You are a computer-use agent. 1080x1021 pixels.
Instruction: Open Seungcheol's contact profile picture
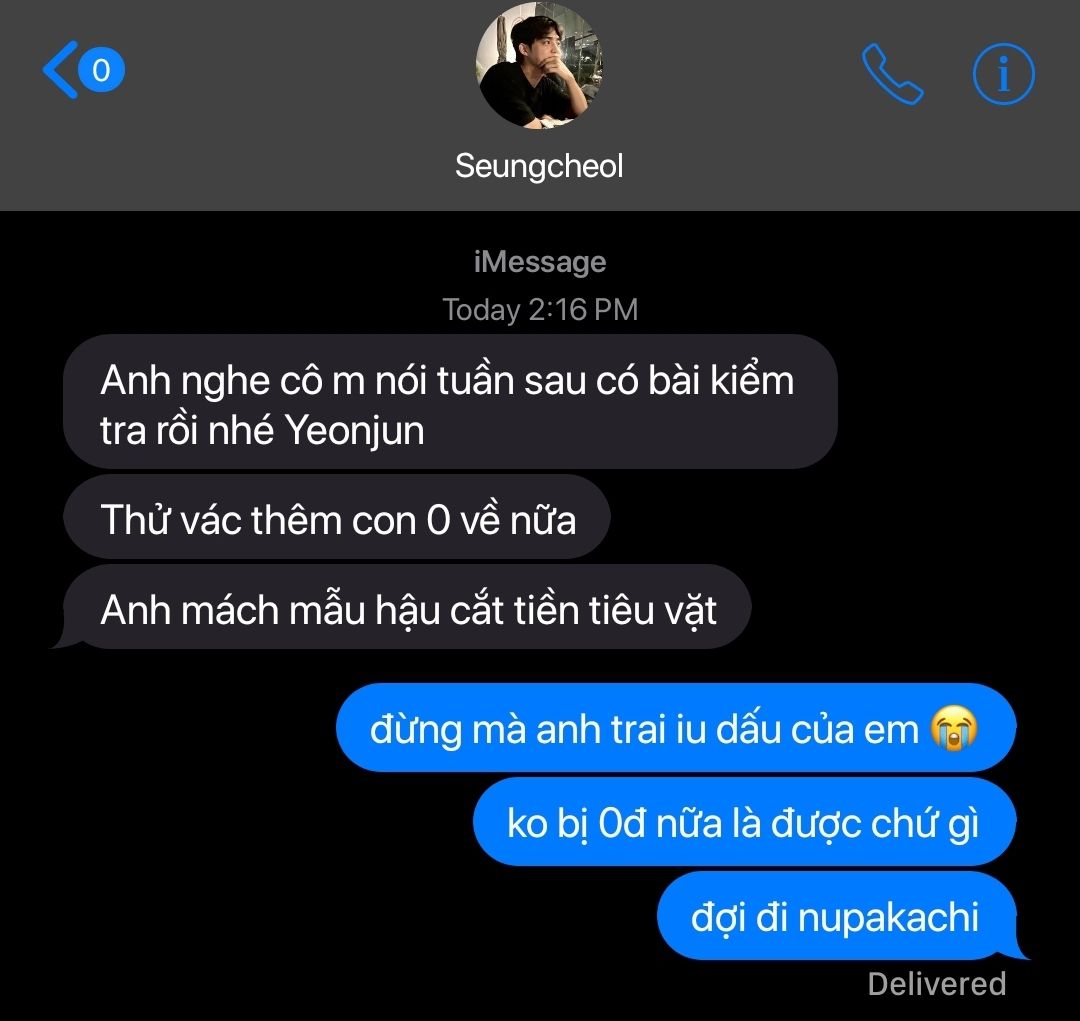pos(540,66)
